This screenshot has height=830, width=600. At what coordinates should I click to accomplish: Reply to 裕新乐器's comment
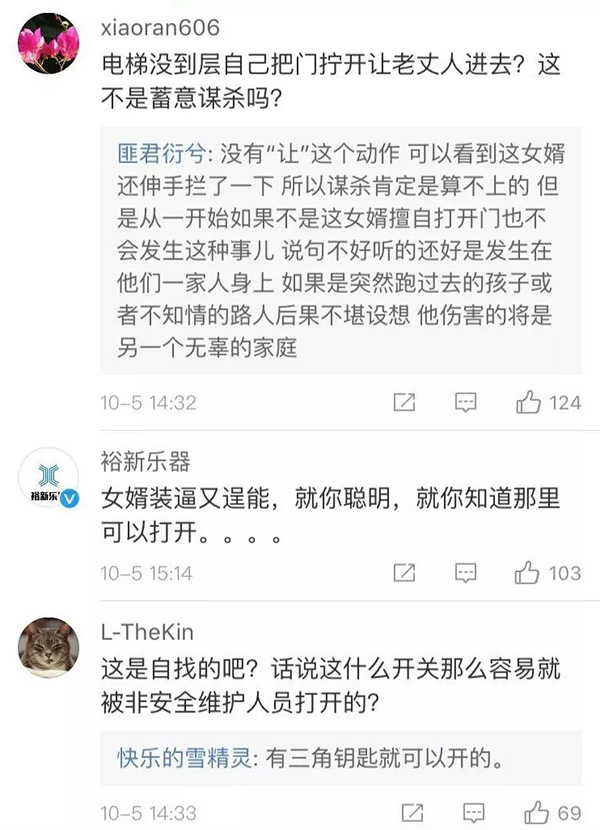[466, 573]
